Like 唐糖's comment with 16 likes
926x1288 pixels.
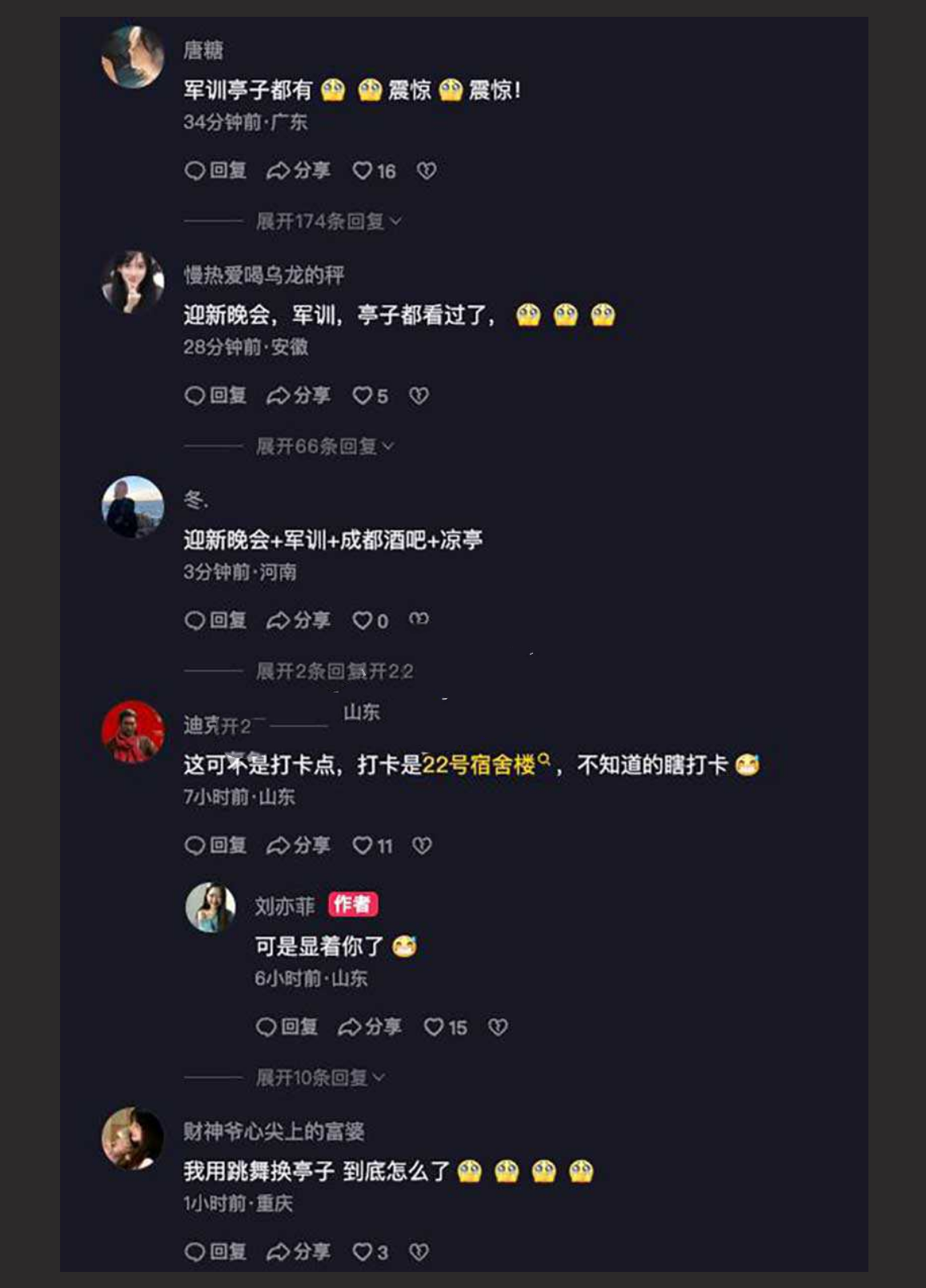(x=364, y=170)
